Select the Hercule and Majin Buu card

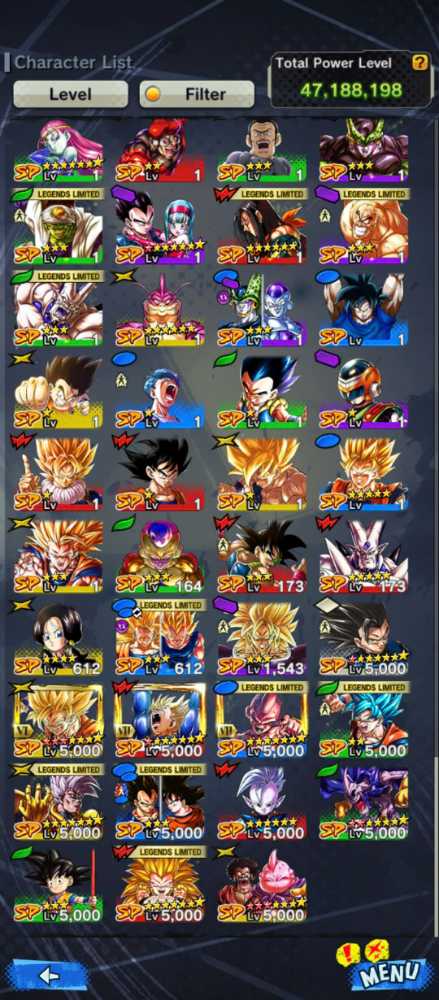pyautogui.click(x=262, y=885)
